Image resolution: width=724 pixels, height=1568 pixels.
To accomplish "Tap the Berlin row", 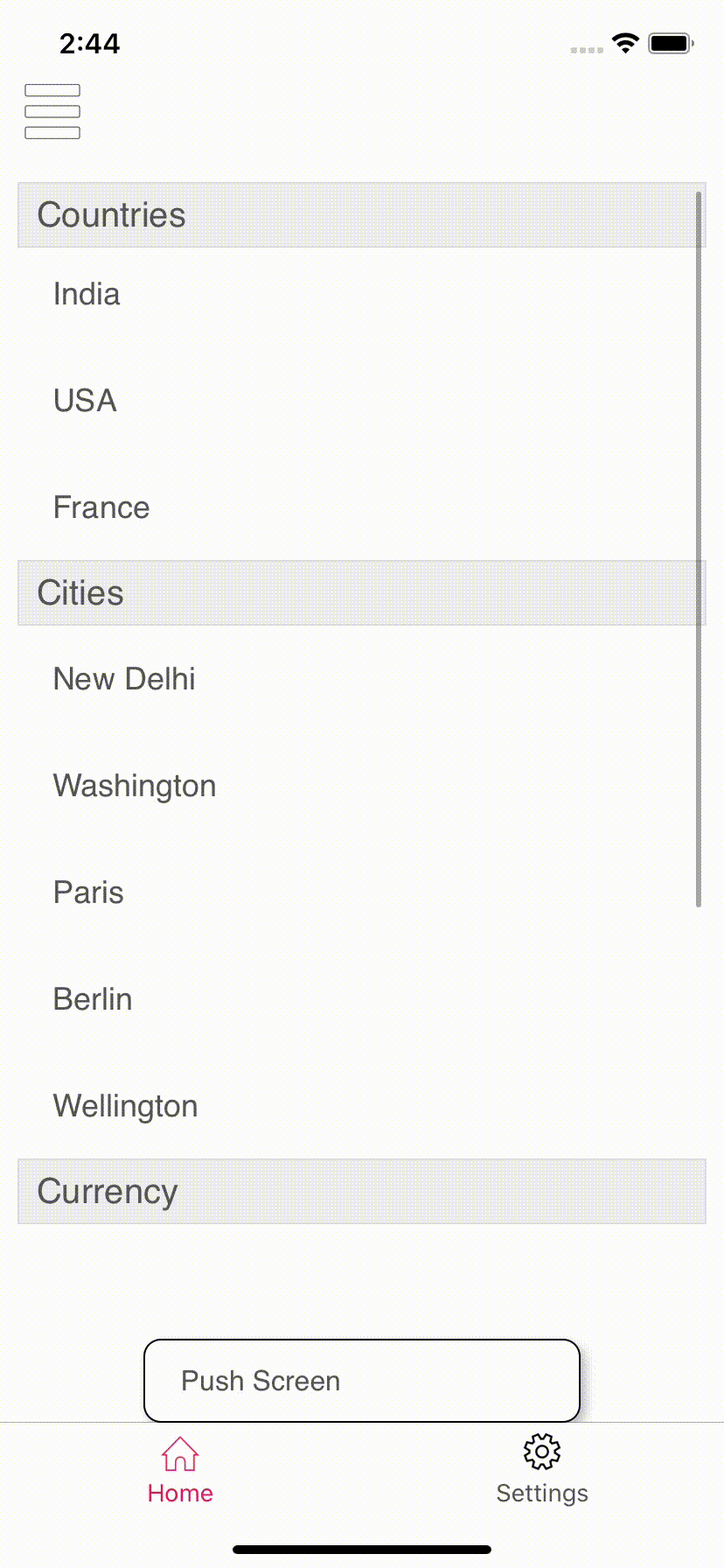I will pyautogui.click(x=362, y=999).
